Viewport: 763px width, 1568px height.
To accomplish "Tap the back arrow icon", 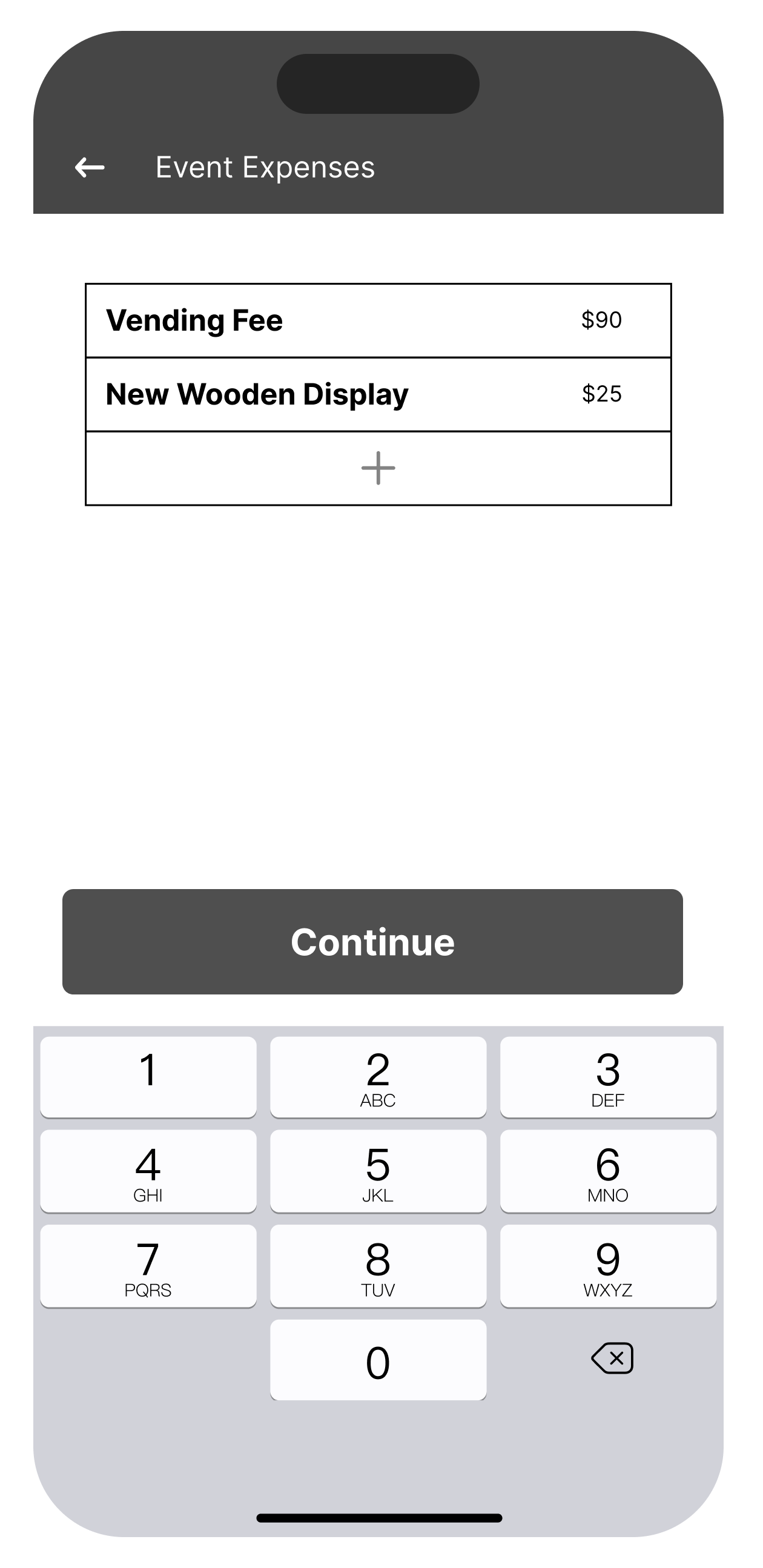I will click(x=89, y=167).
